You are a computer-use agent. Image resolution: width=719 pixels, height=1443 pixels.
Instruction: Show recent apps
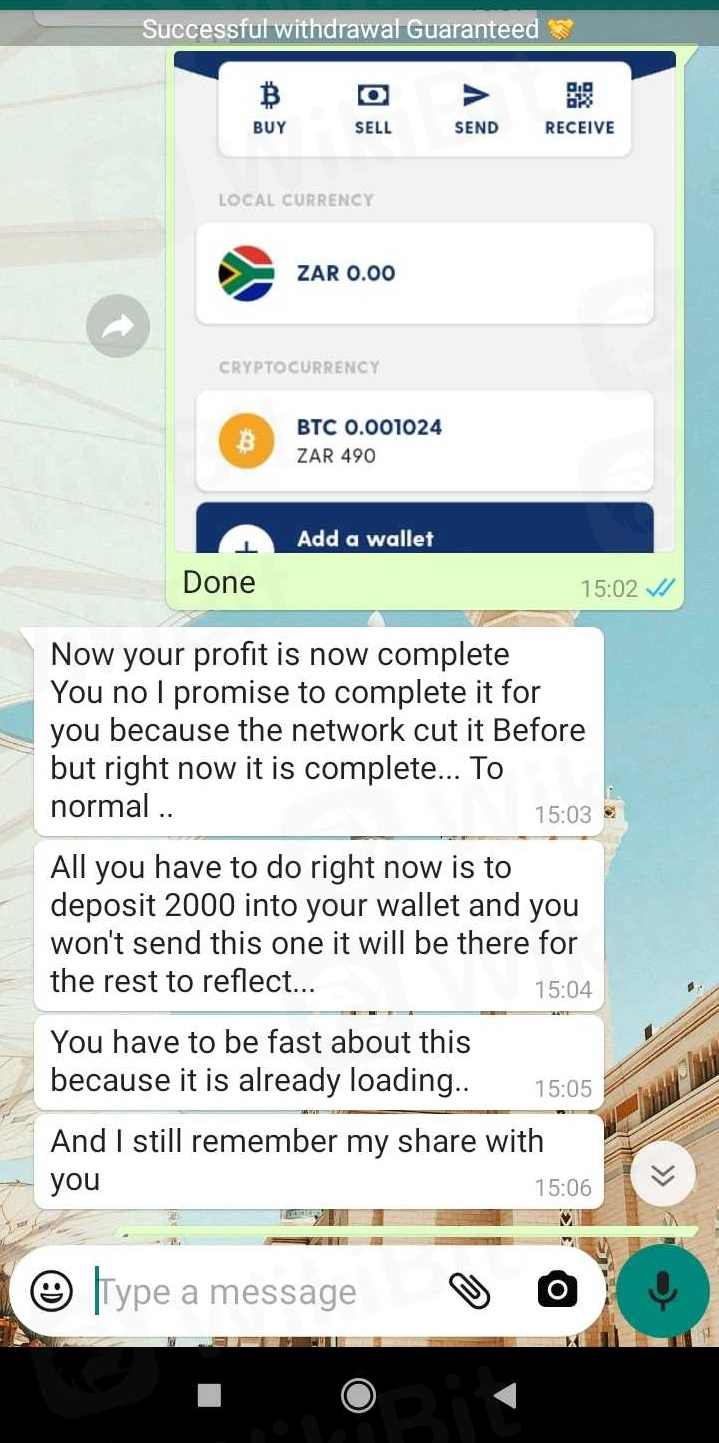click(x=209, y=1395)
